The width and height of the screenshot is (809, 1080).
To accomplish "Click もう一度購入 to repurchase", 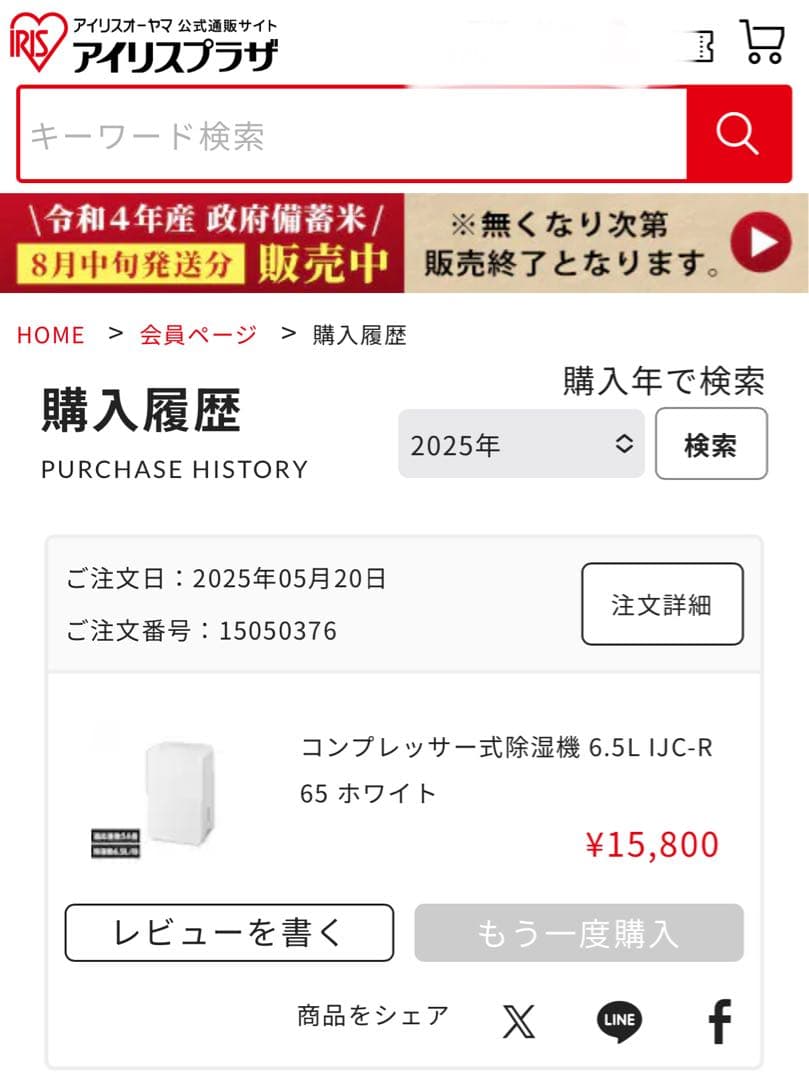I will [578, 932].
